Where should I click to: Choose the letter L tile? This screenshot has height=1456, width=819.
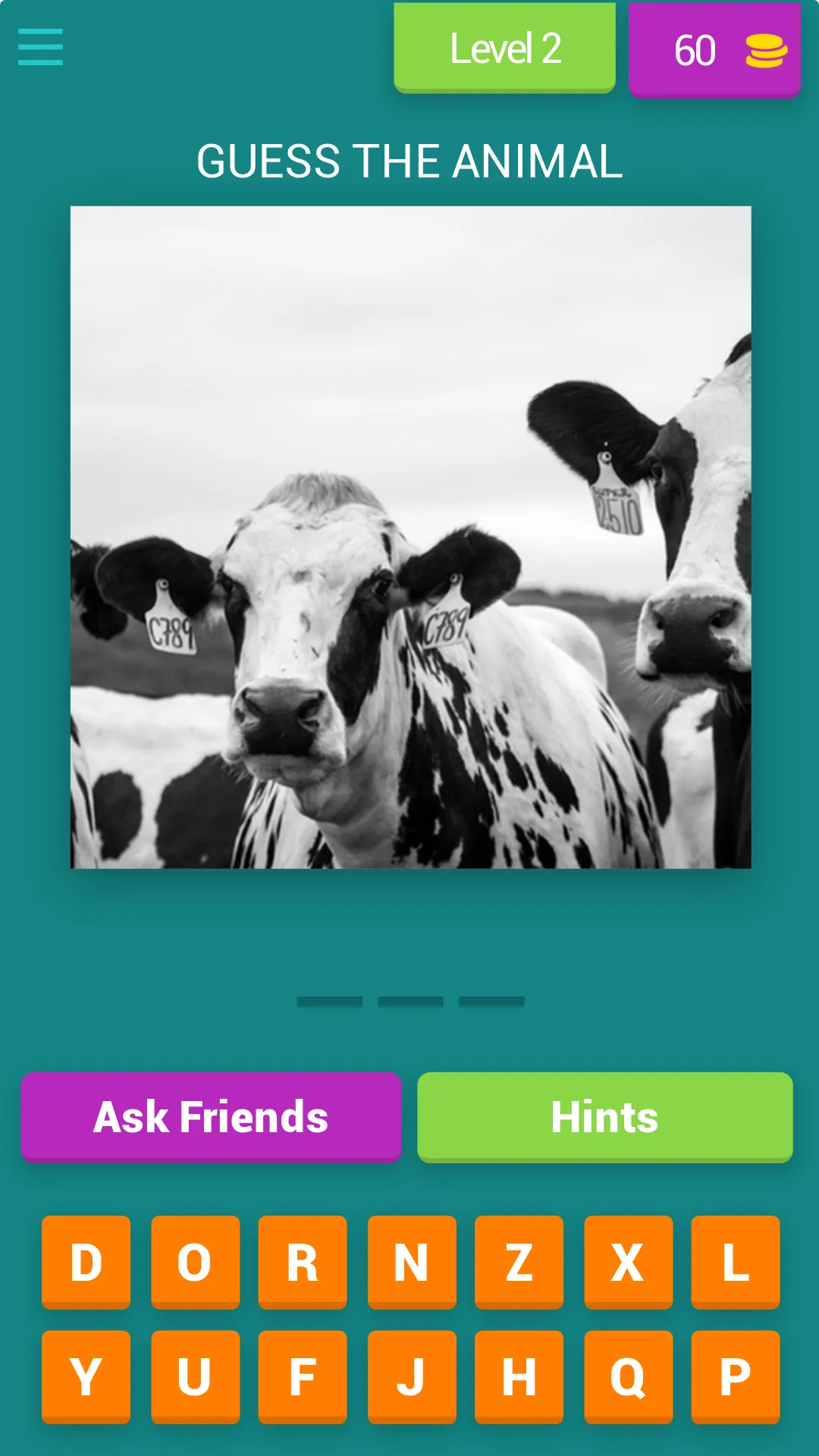click(x=736, y=1262)
